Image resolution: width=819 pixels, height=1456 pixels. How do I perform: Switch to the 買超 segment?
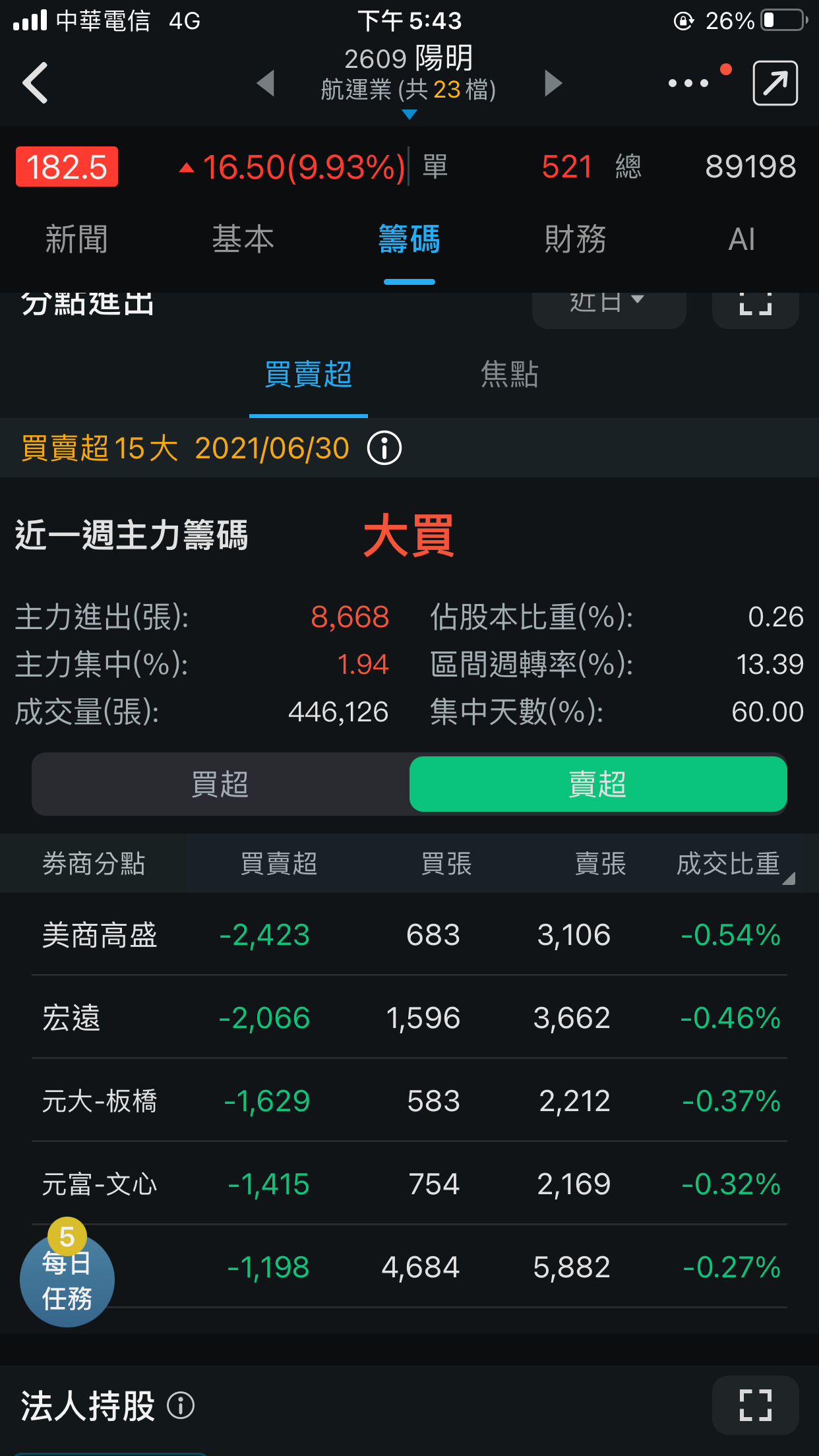click(x=220, y=784)
